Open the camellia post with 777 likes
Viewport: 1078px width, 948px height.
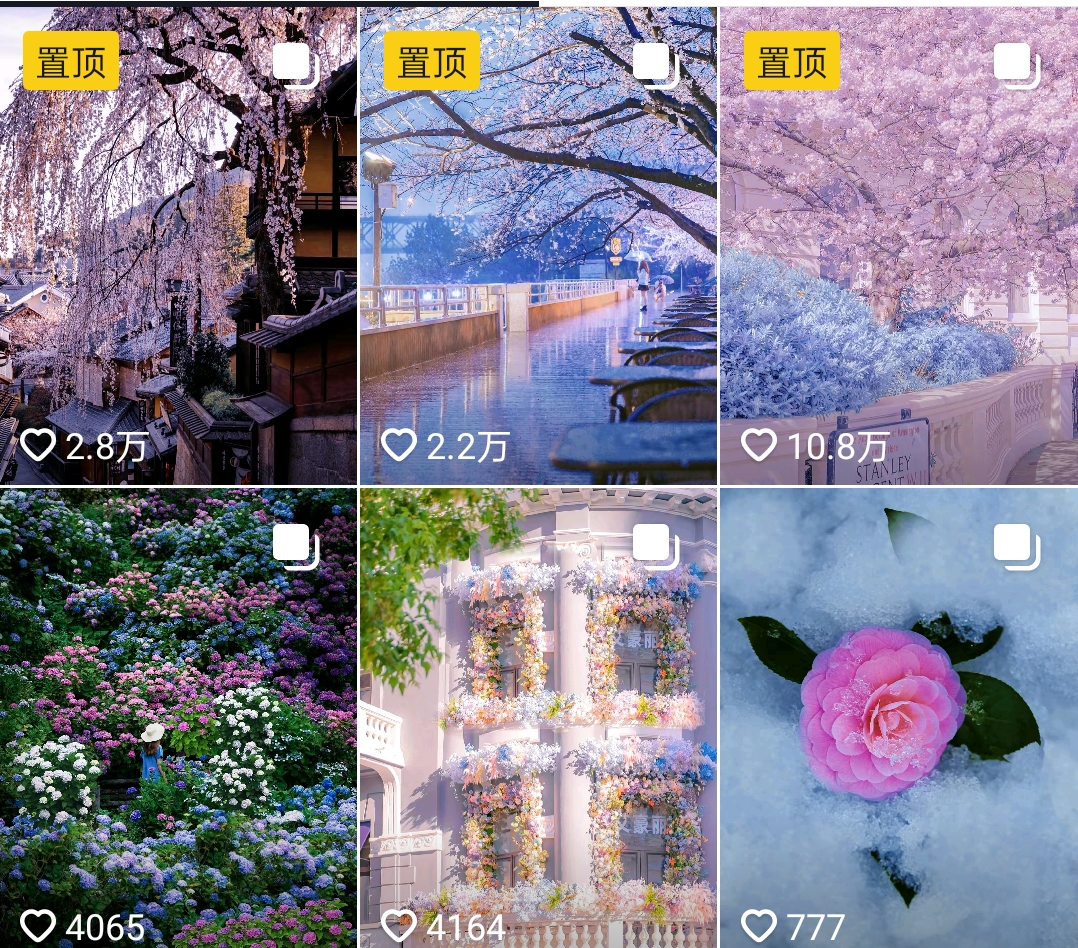click(x=898, y=715)
